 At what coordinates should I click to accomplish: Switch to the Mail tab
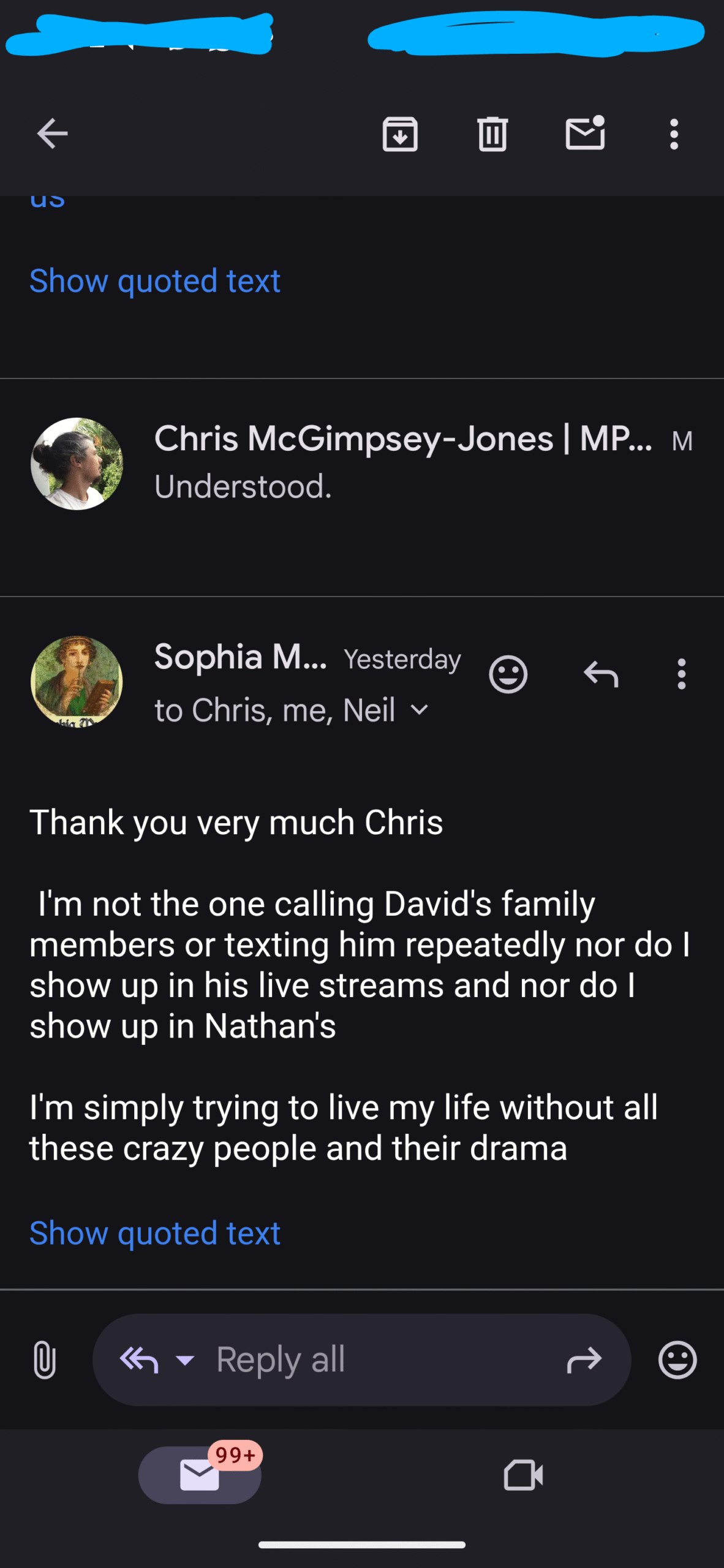[x=200, y=1474]
